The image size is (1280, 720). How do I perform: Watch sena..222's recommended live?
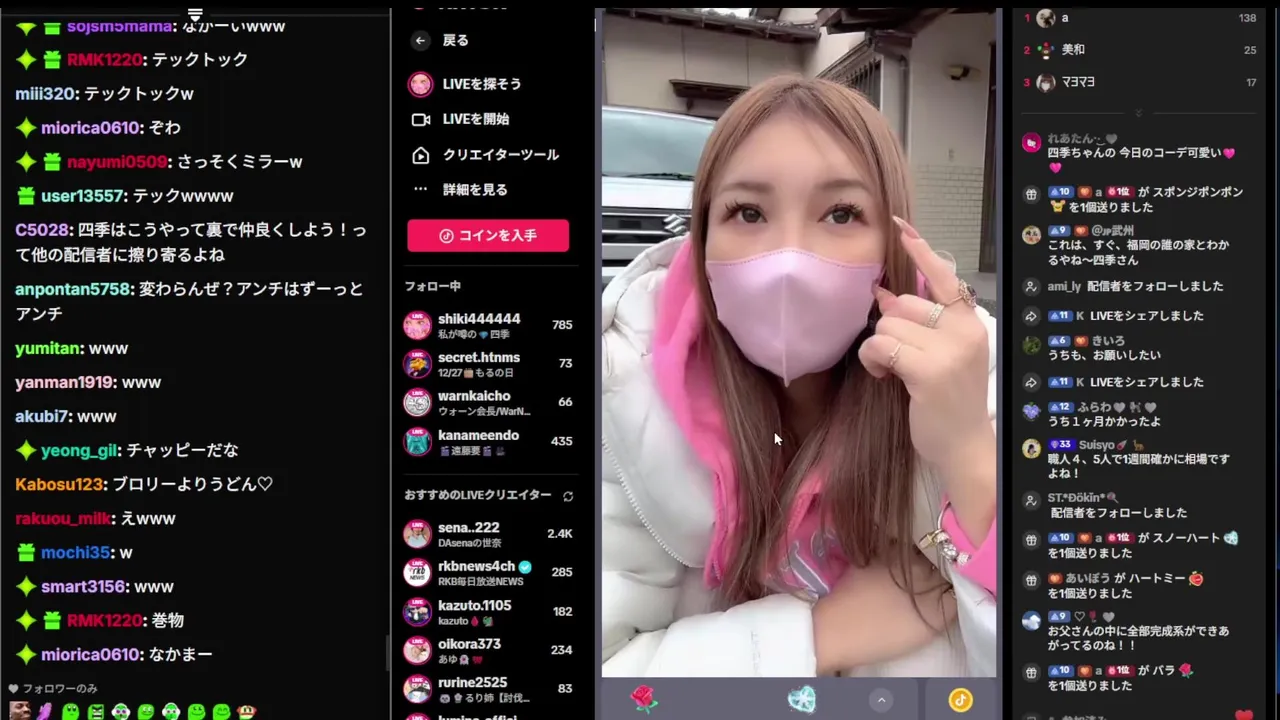tap(468, 534)
